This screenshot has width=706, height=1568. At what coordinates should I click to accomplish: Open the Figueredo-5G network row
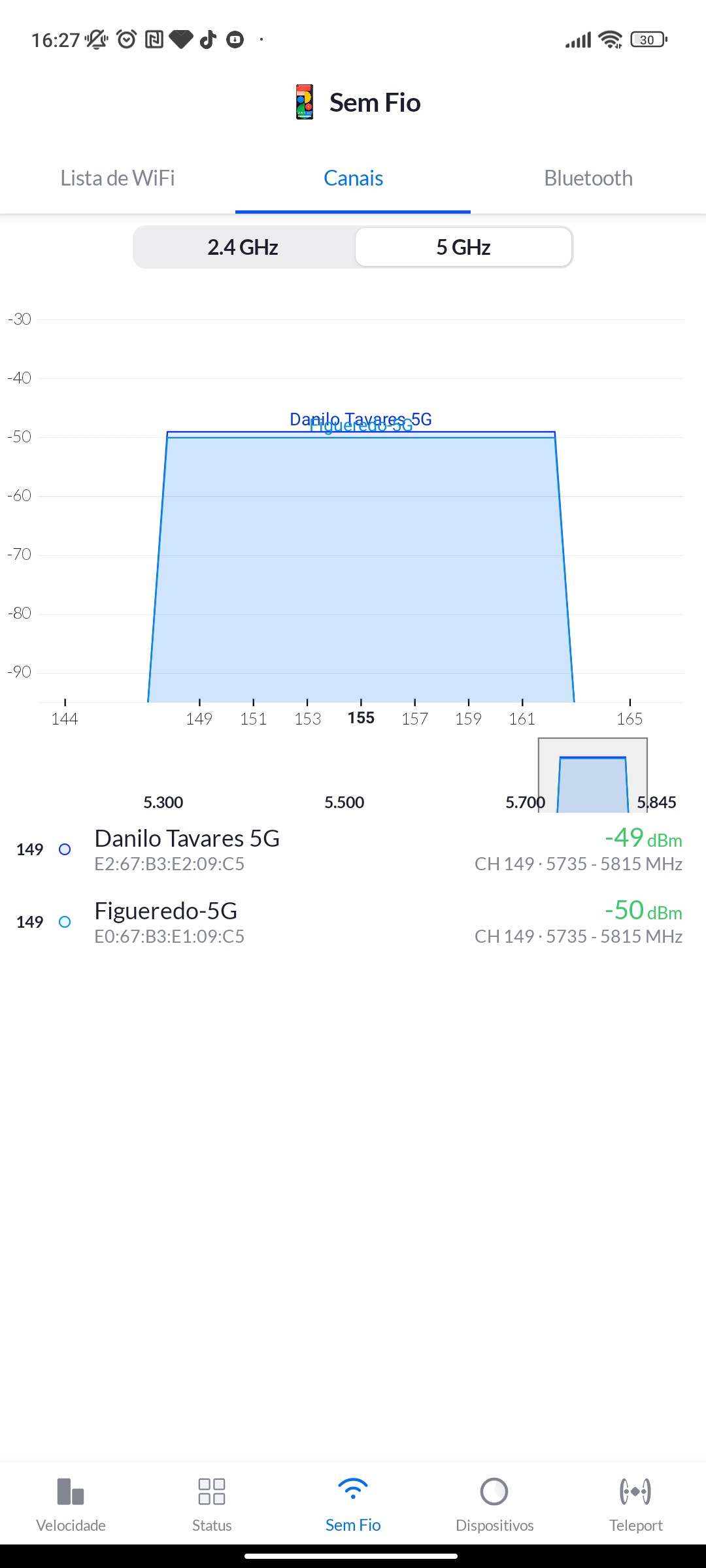click(353, 922)
